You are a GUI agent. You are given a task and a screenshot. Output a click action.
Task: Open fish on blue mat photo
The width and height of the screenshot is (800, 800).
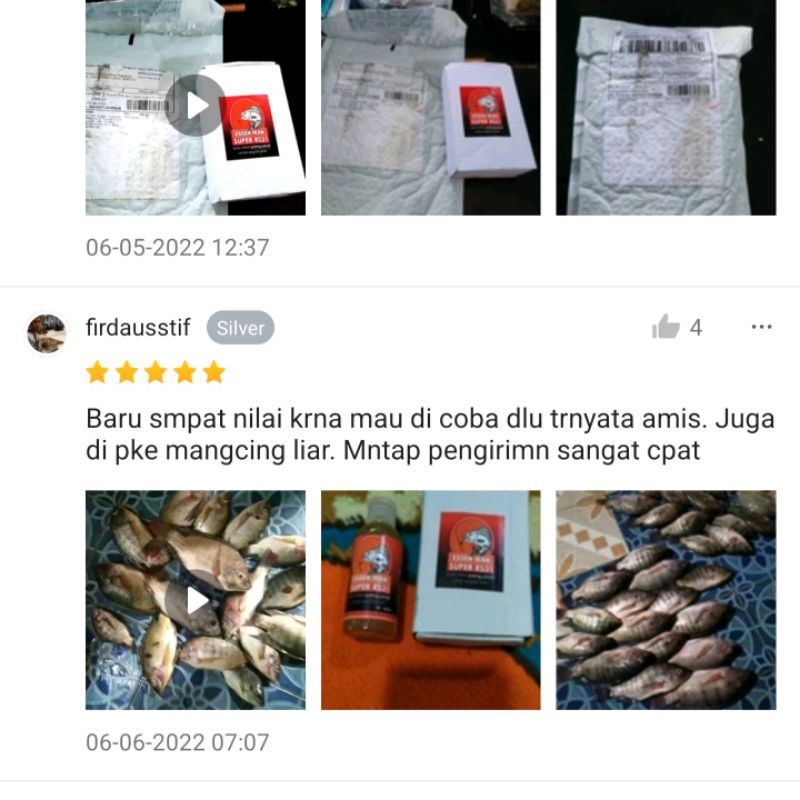[x=665, y=599]
